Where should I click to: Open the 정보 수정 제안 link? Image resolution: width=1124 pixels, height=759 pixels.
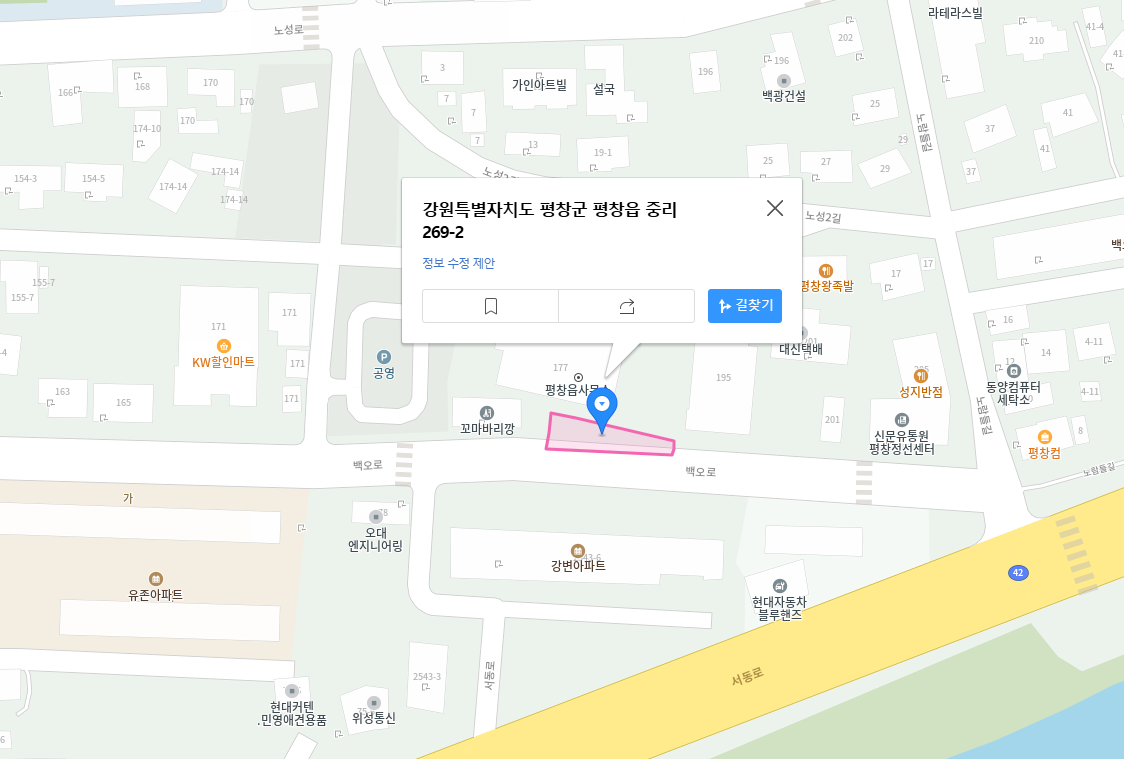tap(458, 263)
